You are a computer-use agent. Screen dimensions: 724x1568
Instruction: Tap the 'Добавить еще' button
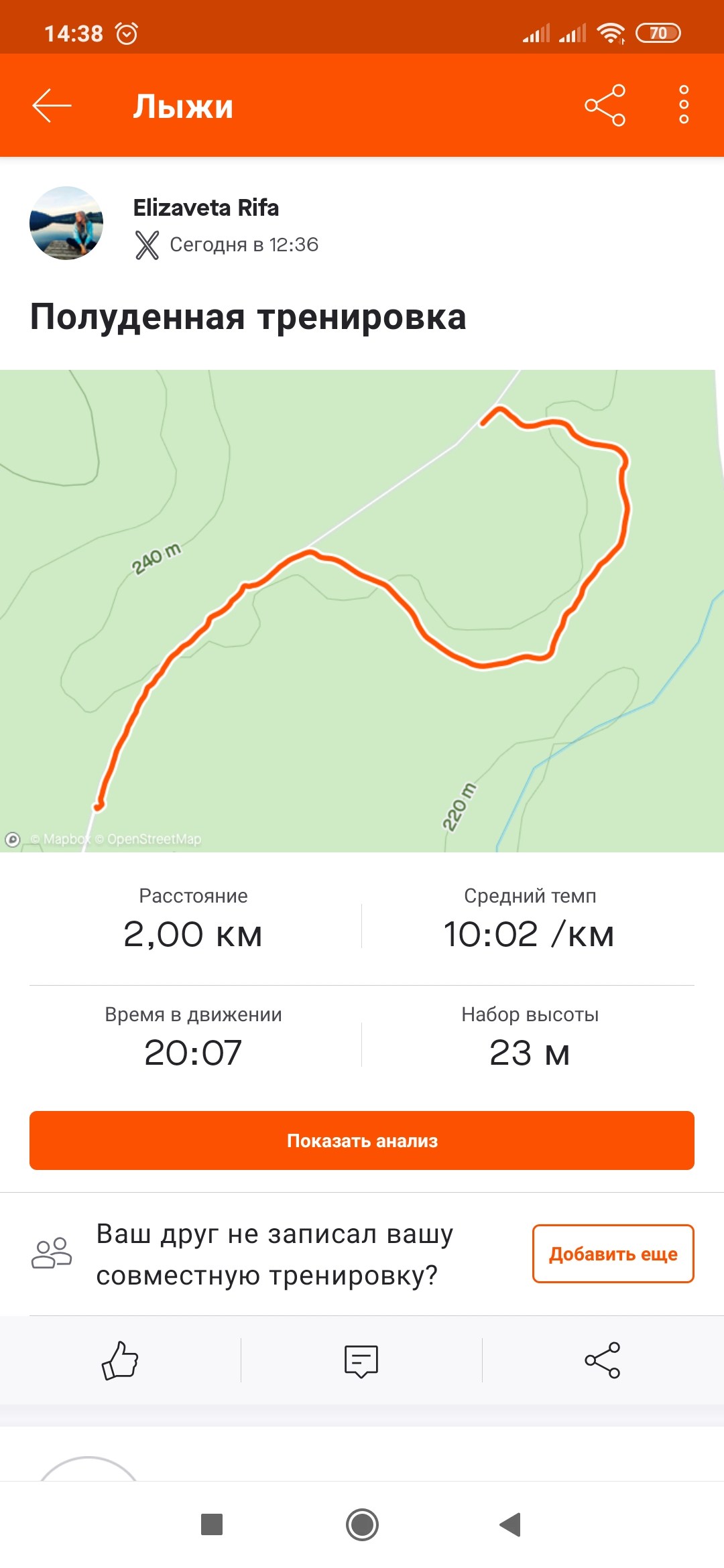click(x=613, y=1254)
